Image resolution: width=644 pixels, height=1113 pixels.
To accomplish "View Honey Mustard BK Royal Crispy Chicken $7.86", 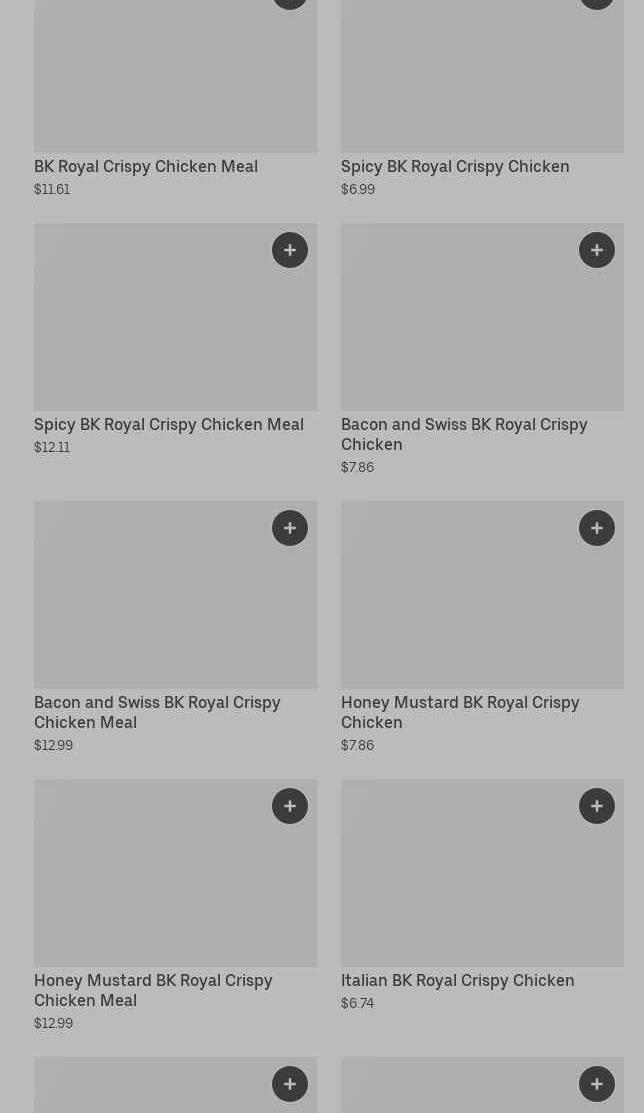I will [x=482, y=628].
